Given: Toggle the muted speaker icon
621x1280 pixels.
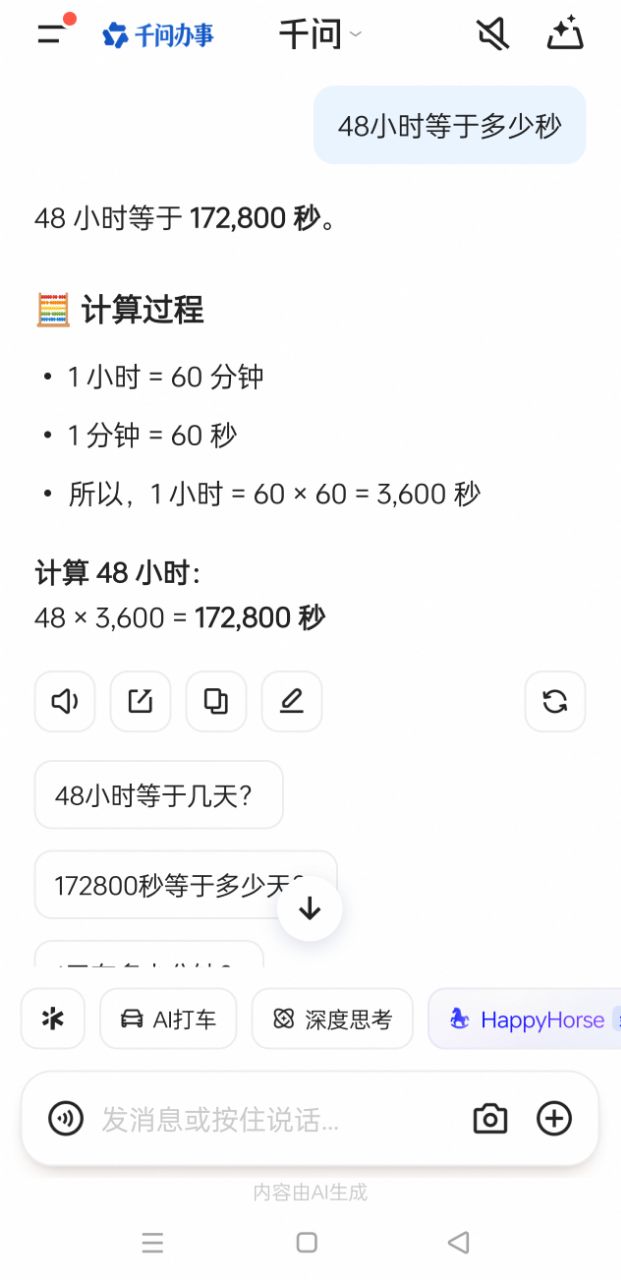Looking at the screenshot, I should click(x=491, y=34).
